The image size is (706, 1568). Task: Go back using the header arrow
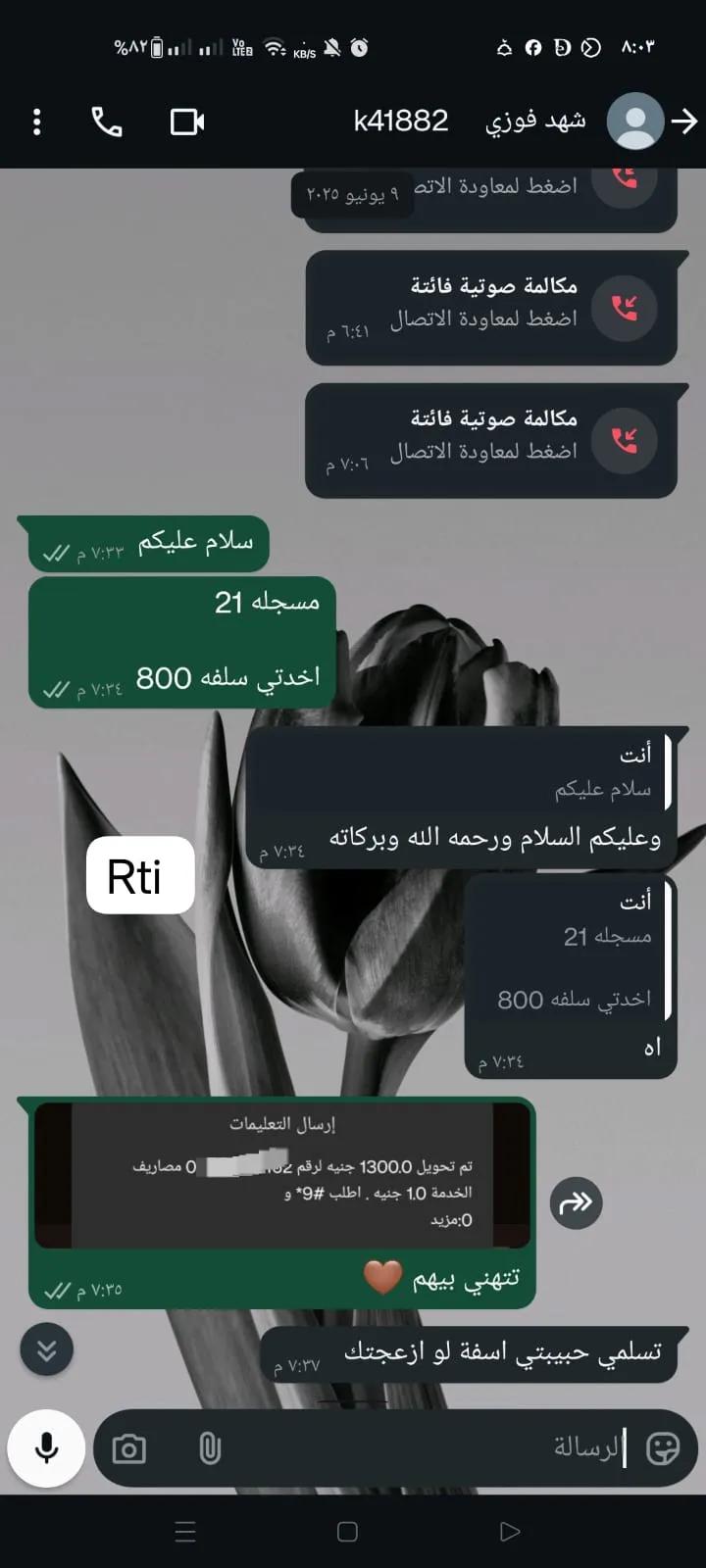(x=683, y=122)
